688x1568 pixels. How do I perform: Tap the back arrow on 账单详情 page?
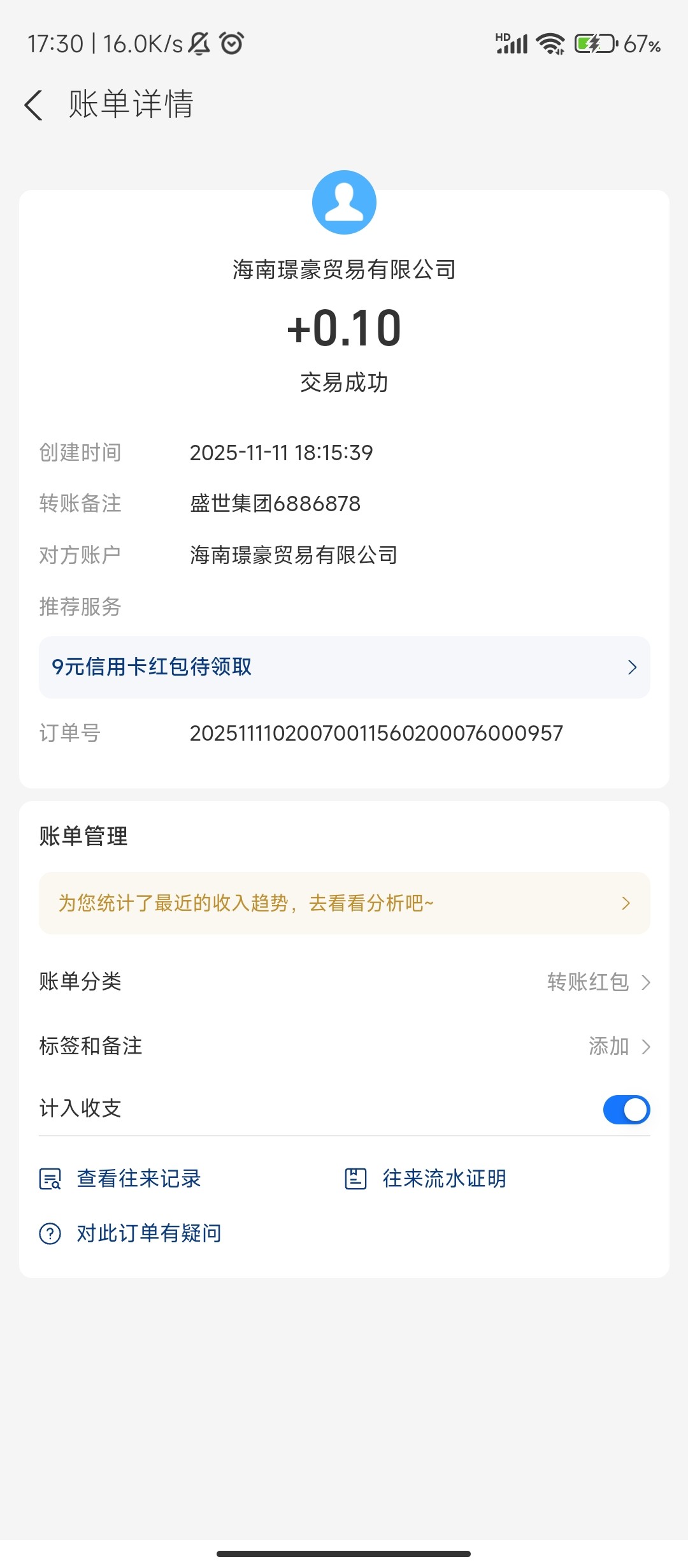32,105
